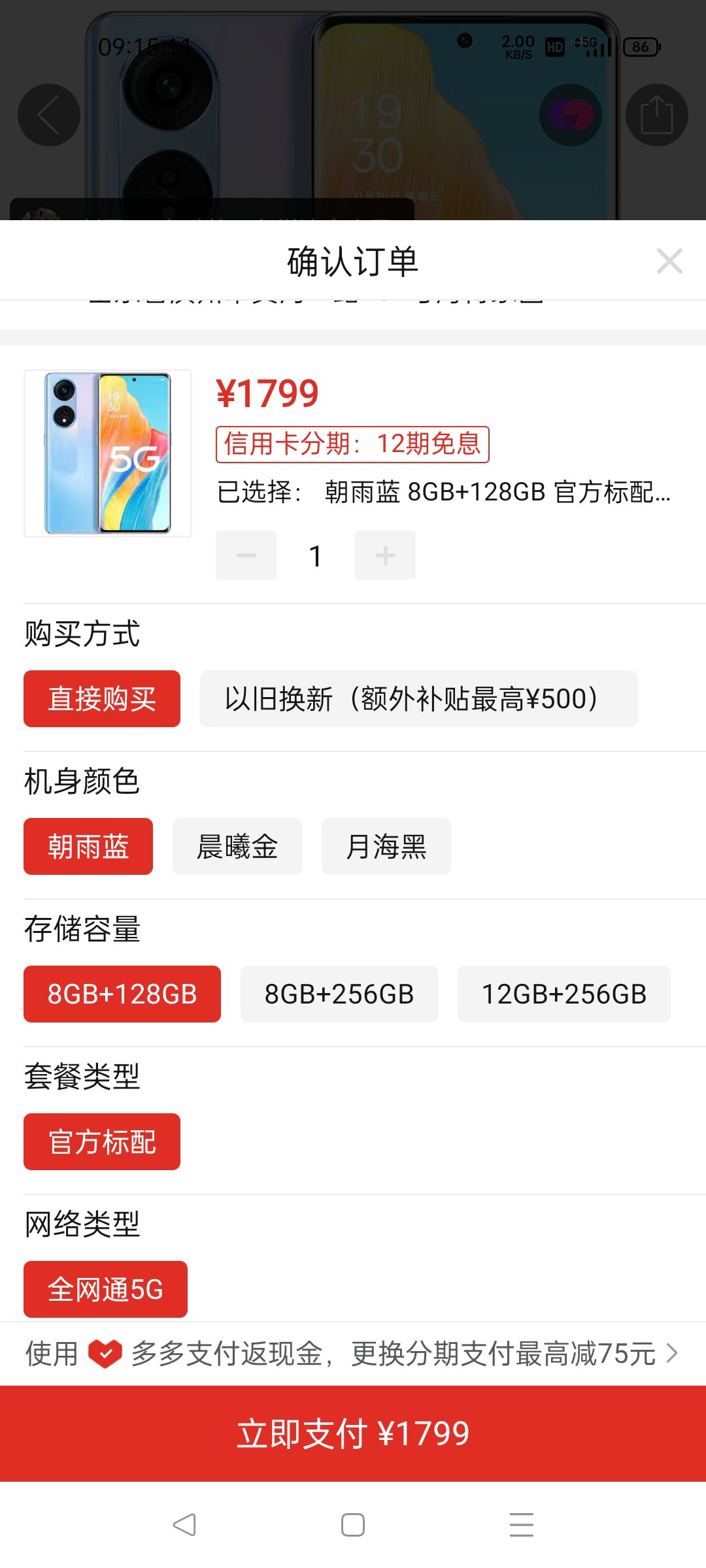Open the share icon at top right
Image resolution: width=706 pixels, height=1568 pixels.
tap(656, 114)
